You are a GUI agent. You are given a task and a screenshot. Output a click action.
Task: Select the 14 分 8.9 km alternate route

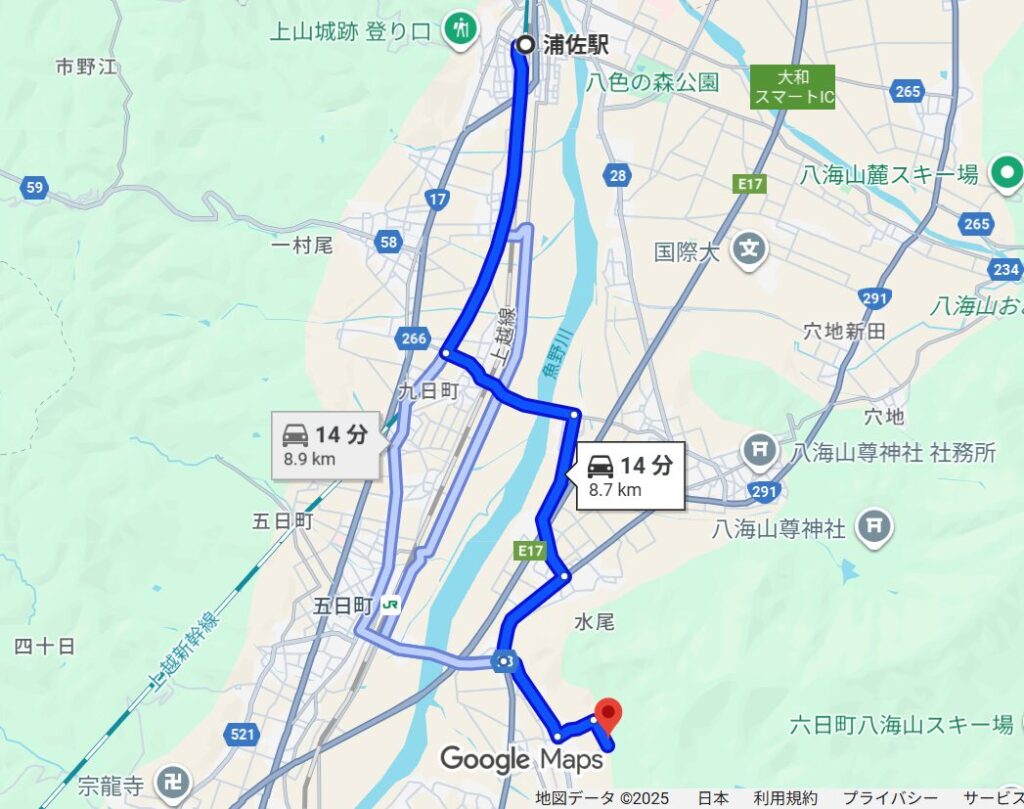[326, 445]
